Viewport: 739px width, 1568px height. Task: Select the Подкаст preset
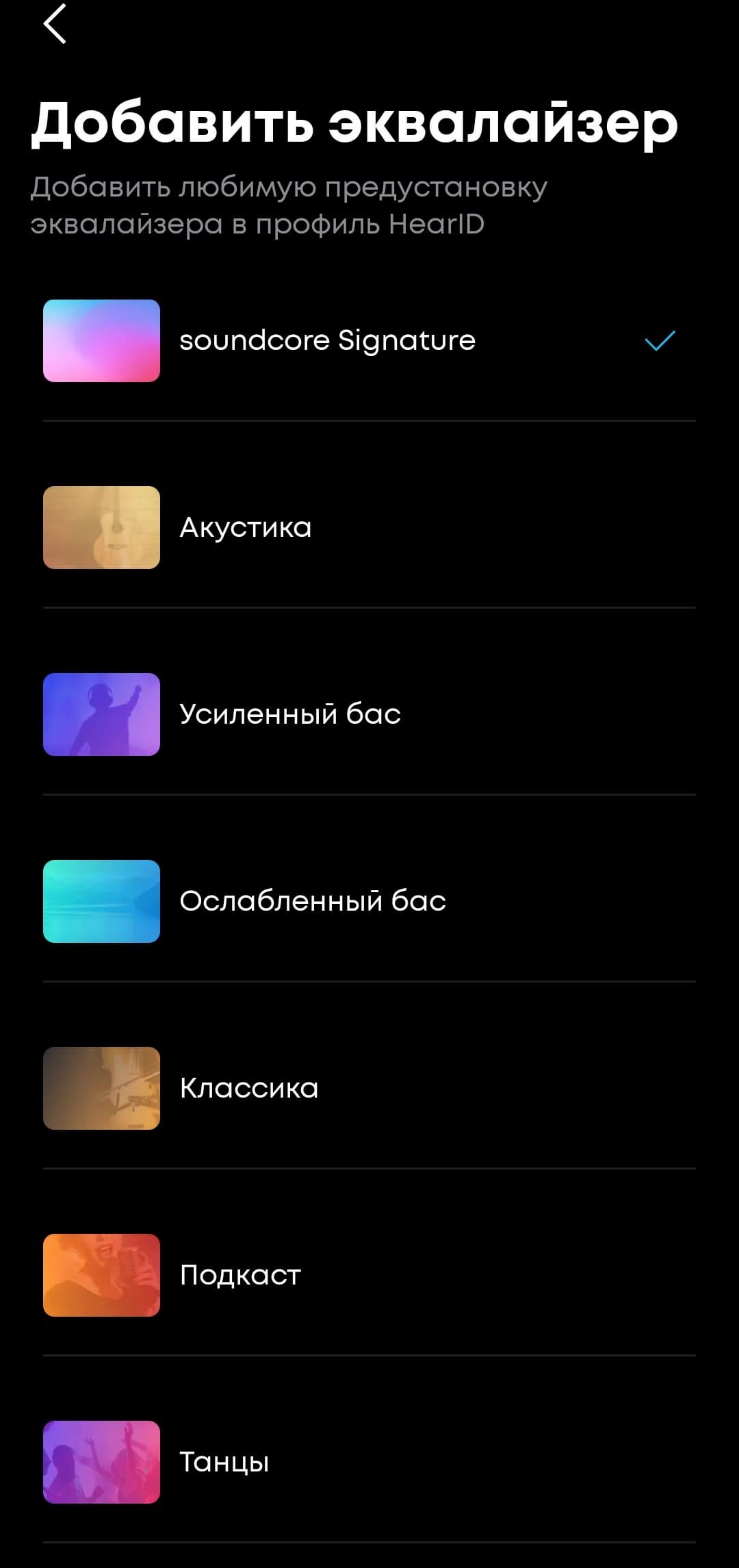[240, 1275]
